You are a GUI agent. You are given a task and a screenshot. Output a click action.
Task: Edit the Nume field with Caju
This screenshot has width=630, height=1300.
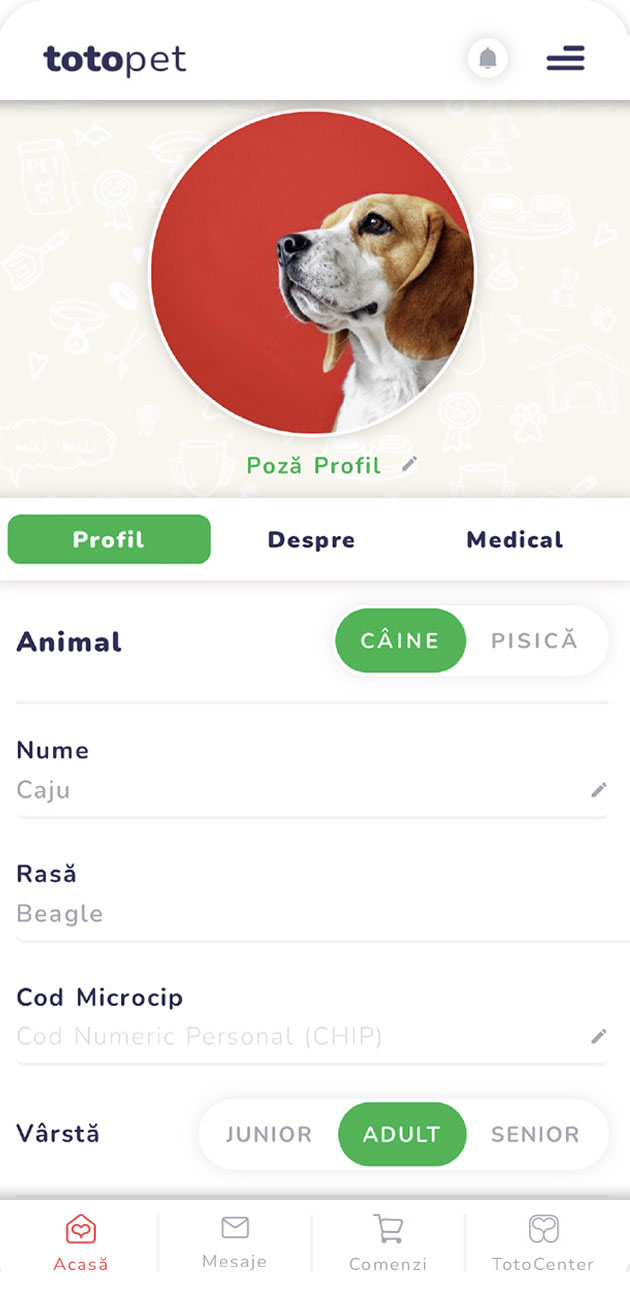(300, 790)
